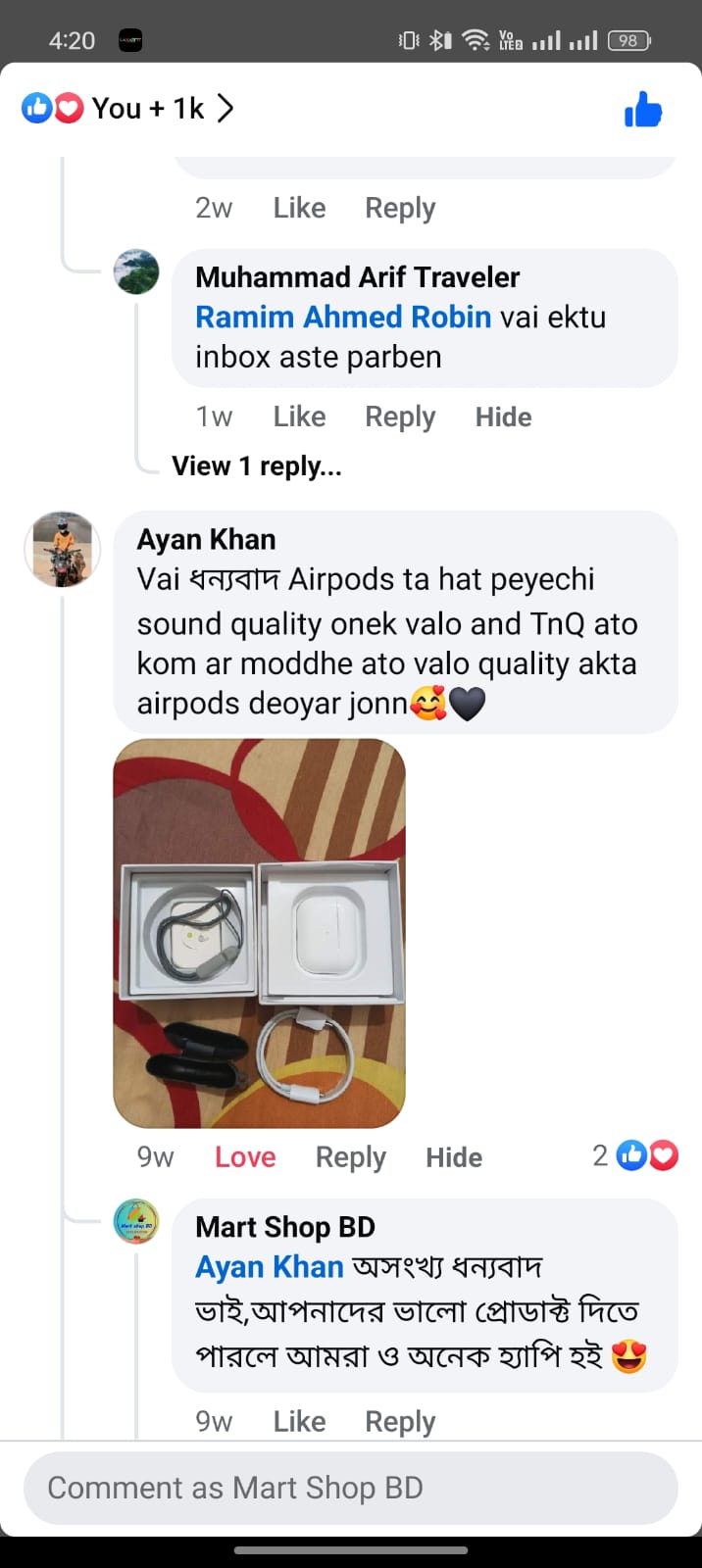Remove Love reaction on Ayan Khan's comment
Screen dimensions: 702x1568
coord(245,1157)
